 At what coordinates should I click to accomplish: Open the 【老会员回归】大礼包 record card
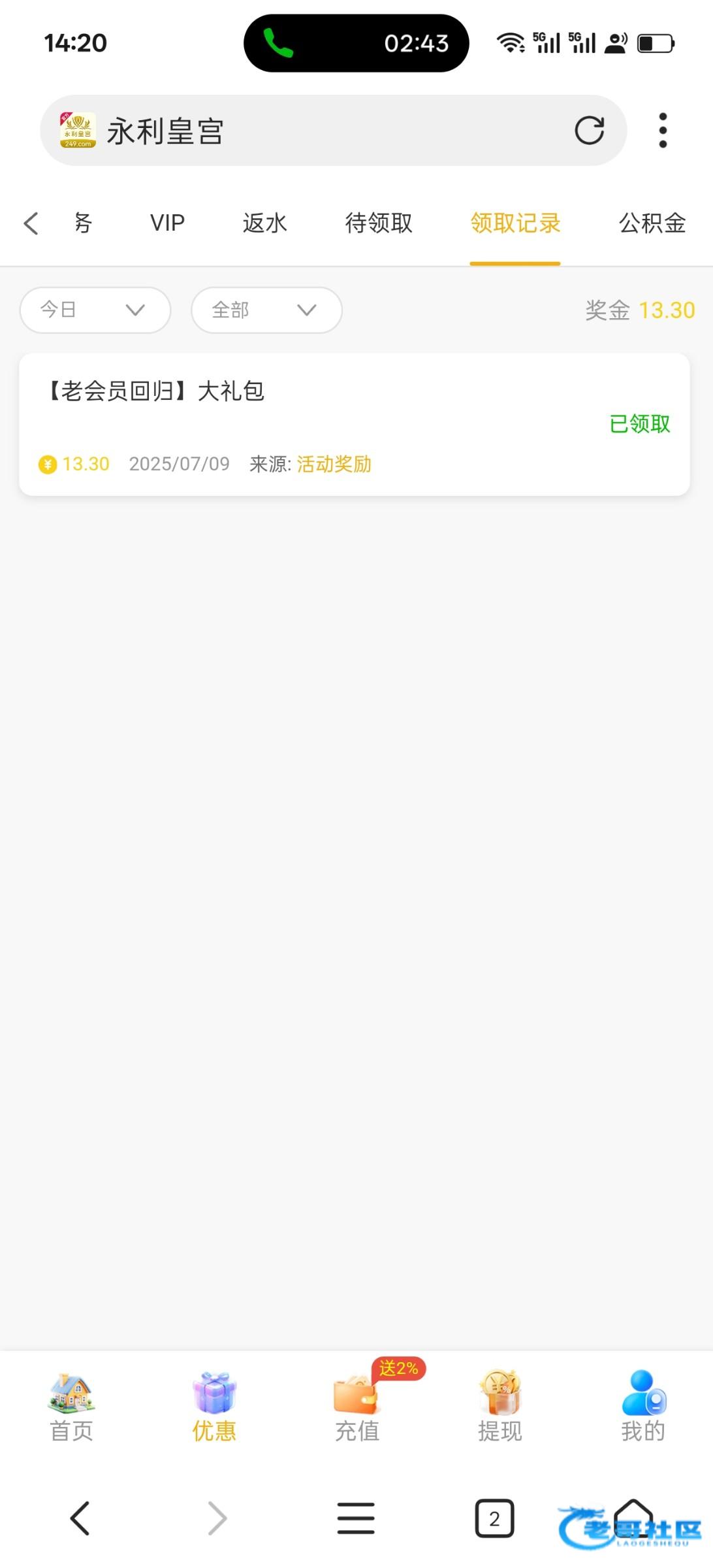click(355, 425)
